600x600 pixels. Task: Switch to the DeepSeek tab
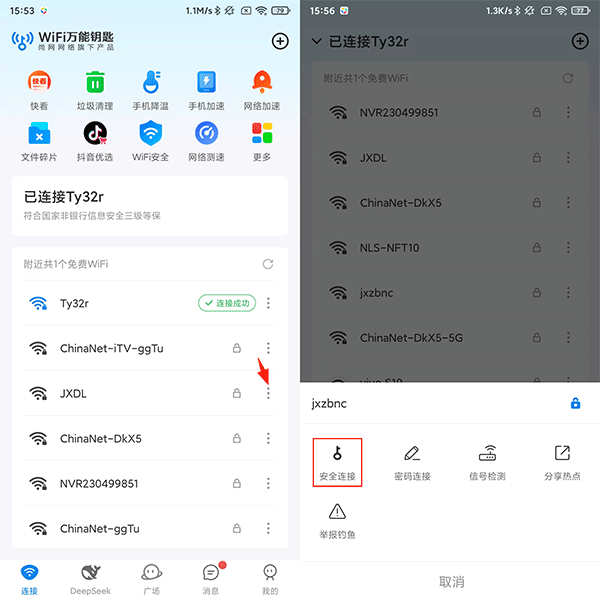pos(90,577)
